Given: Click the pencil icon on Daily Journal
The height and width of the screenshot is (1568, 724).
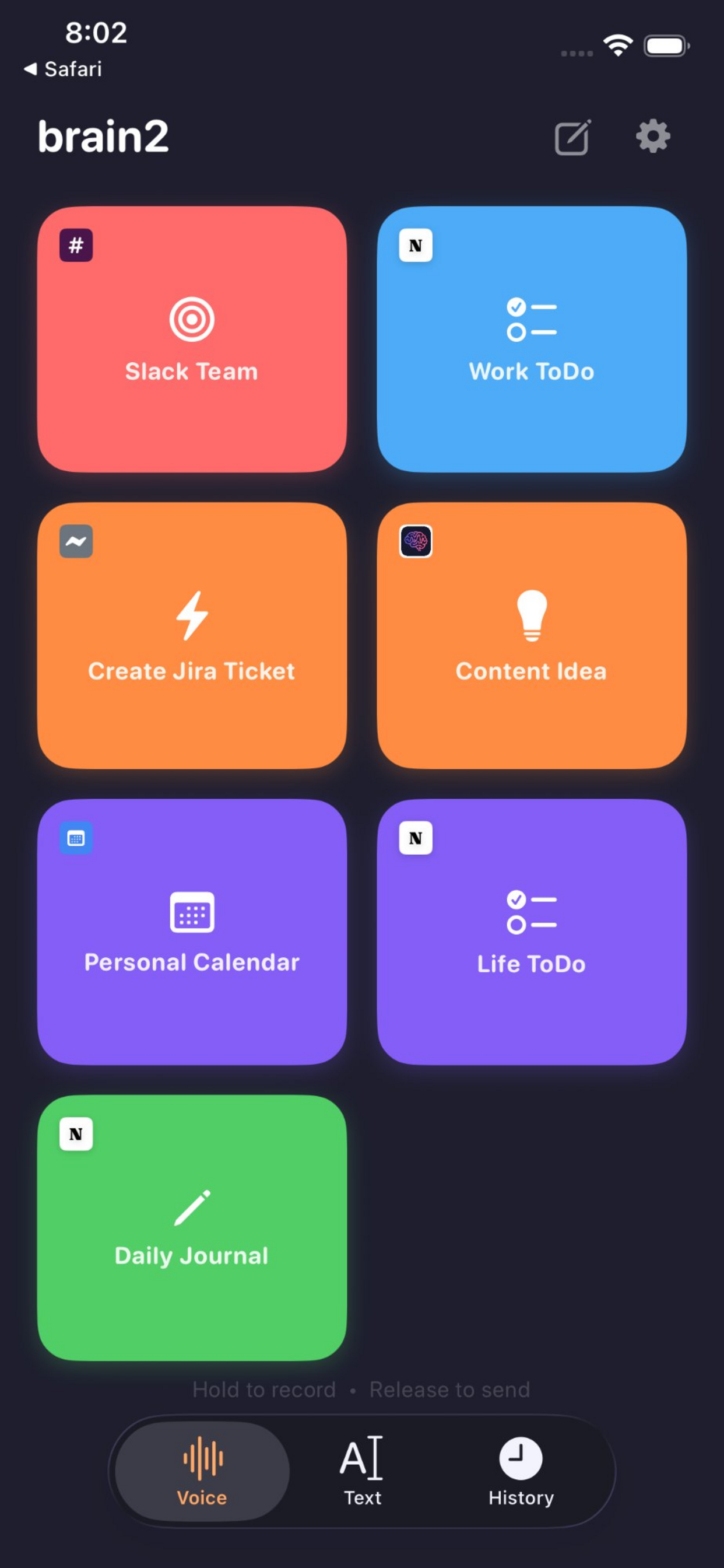Looking at the screenshot, I should click(x=192, y=1208).
